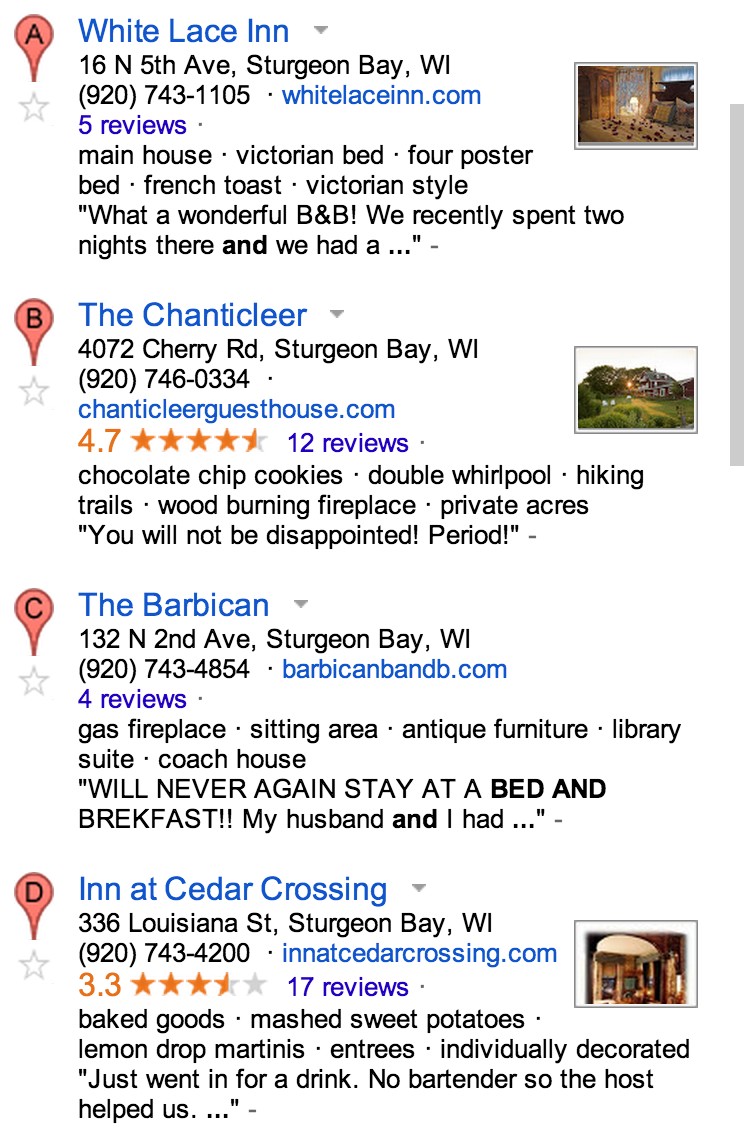Visit chanticleerguesthouse.com
Screen dimensions: 744x1144
click(x=236, y=410)
